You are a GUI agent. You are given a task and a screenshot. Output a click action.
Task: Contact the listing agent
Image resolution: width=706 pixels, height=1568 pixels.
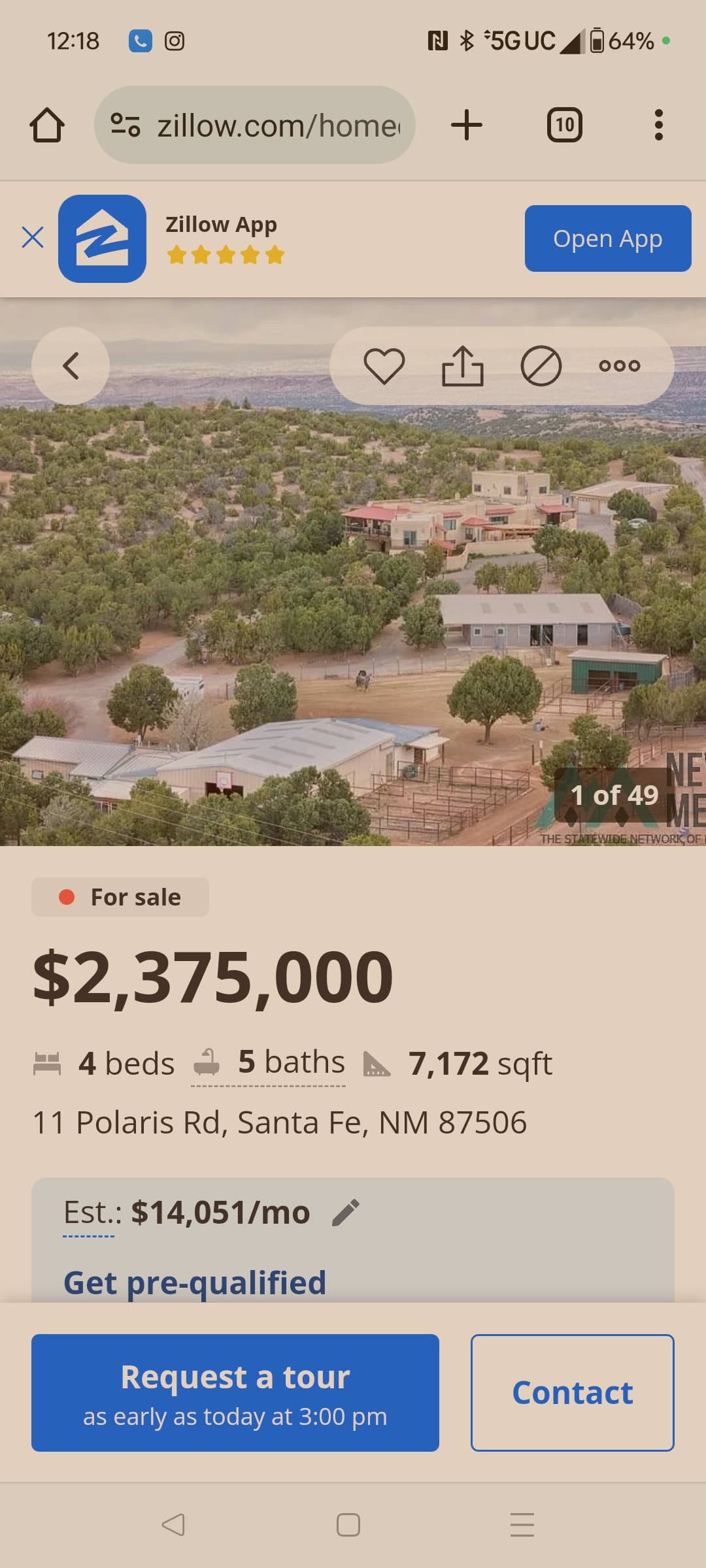coord(572,1392)
